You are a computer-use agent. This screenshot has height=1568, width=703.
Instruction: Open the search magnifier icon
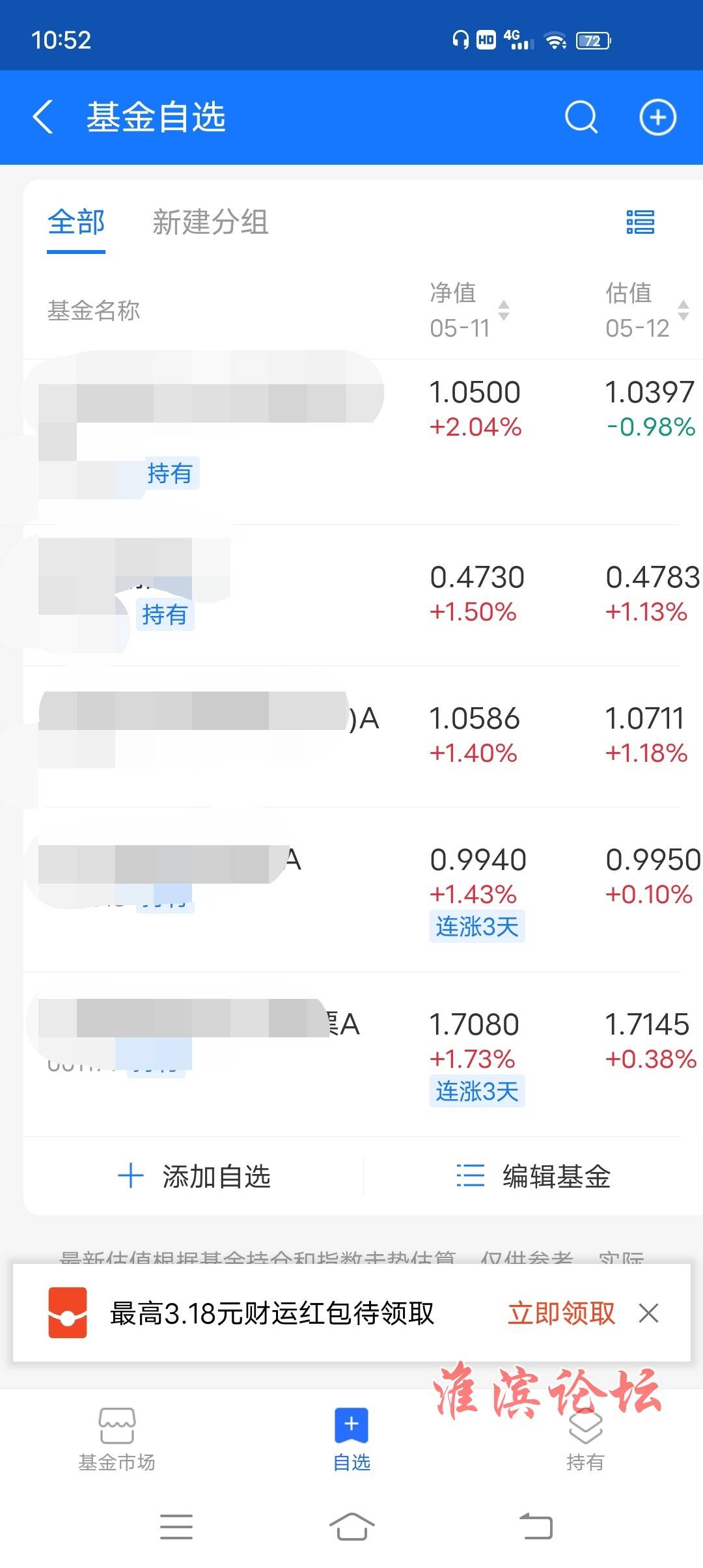click(581, 117)
